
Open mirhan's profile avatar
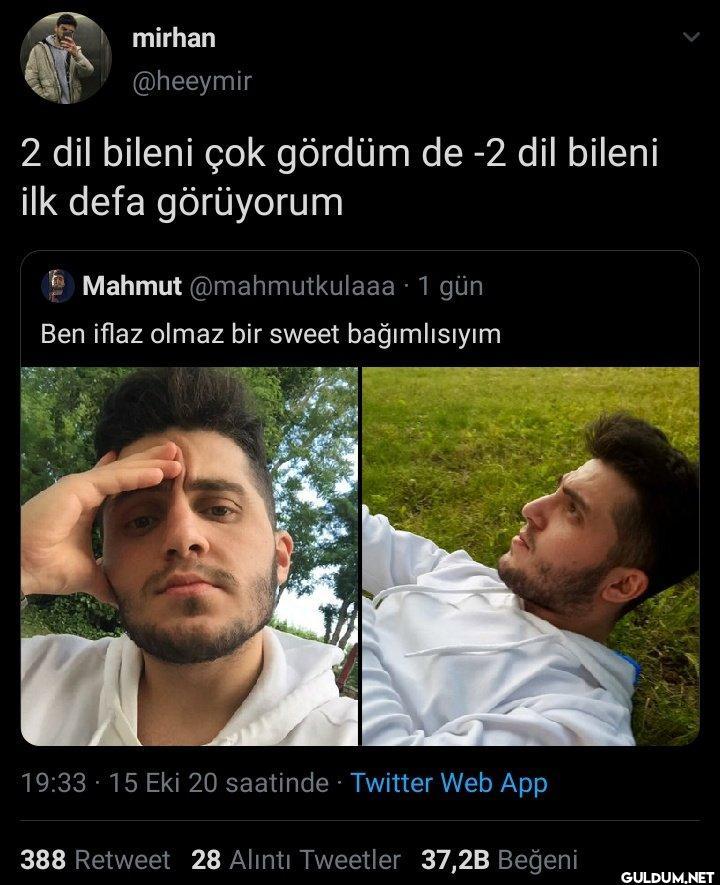[68, 58]
